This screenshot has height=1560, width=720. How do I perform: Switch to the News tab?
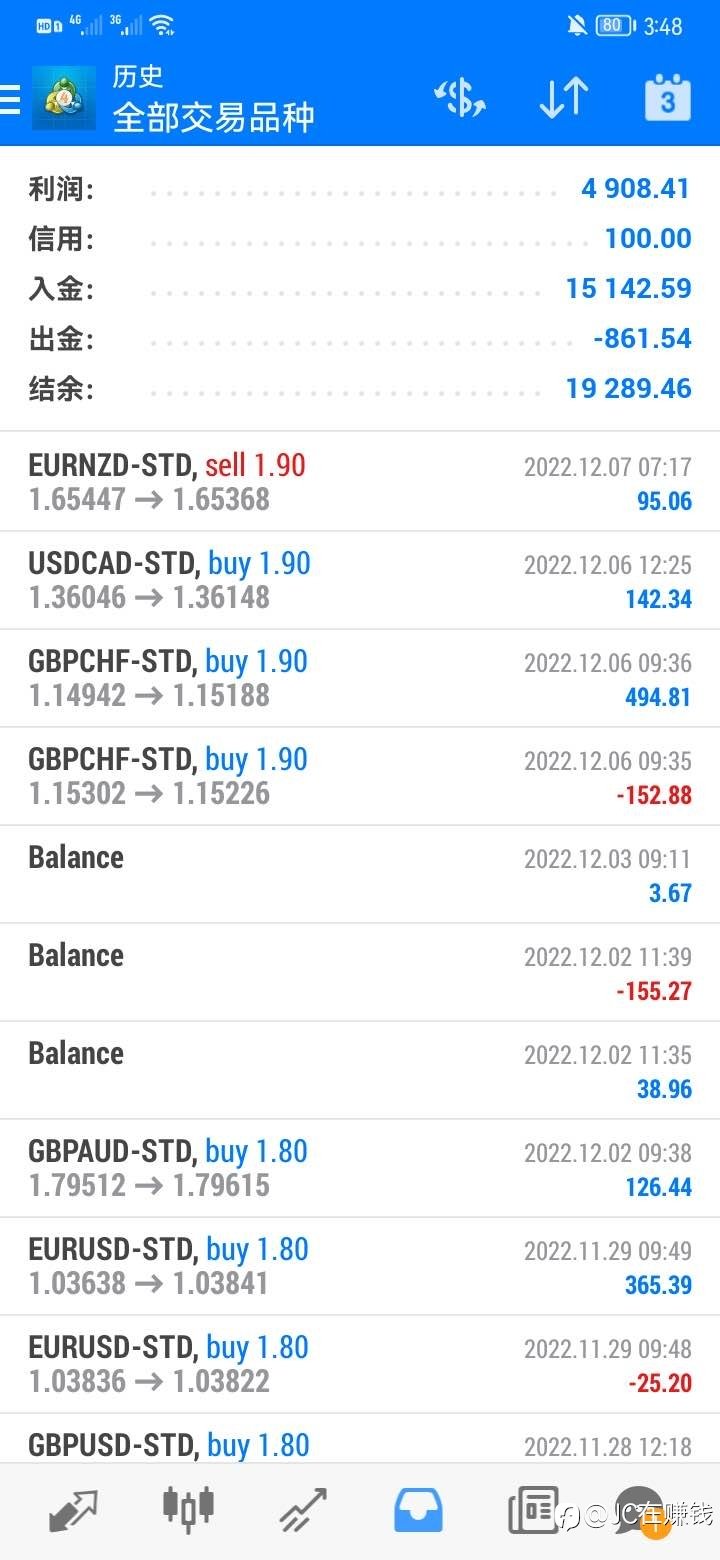pos(533,1510)
